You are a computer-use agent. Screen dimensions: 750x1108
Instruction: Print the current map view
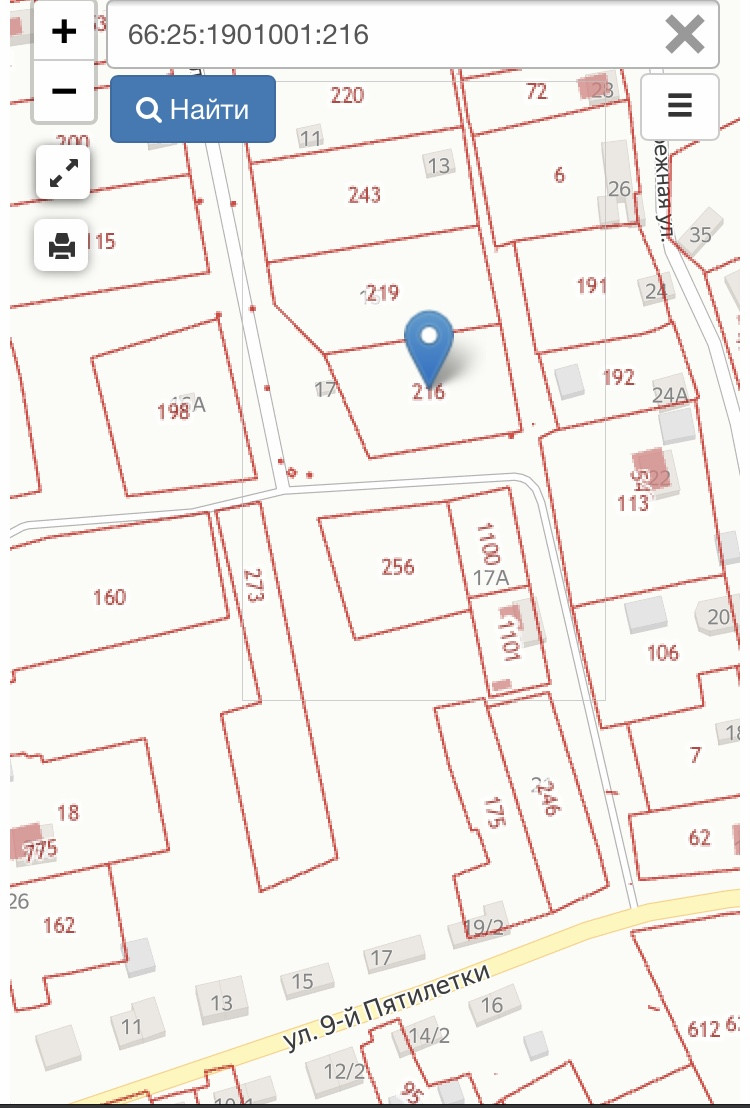coord(62,244)
